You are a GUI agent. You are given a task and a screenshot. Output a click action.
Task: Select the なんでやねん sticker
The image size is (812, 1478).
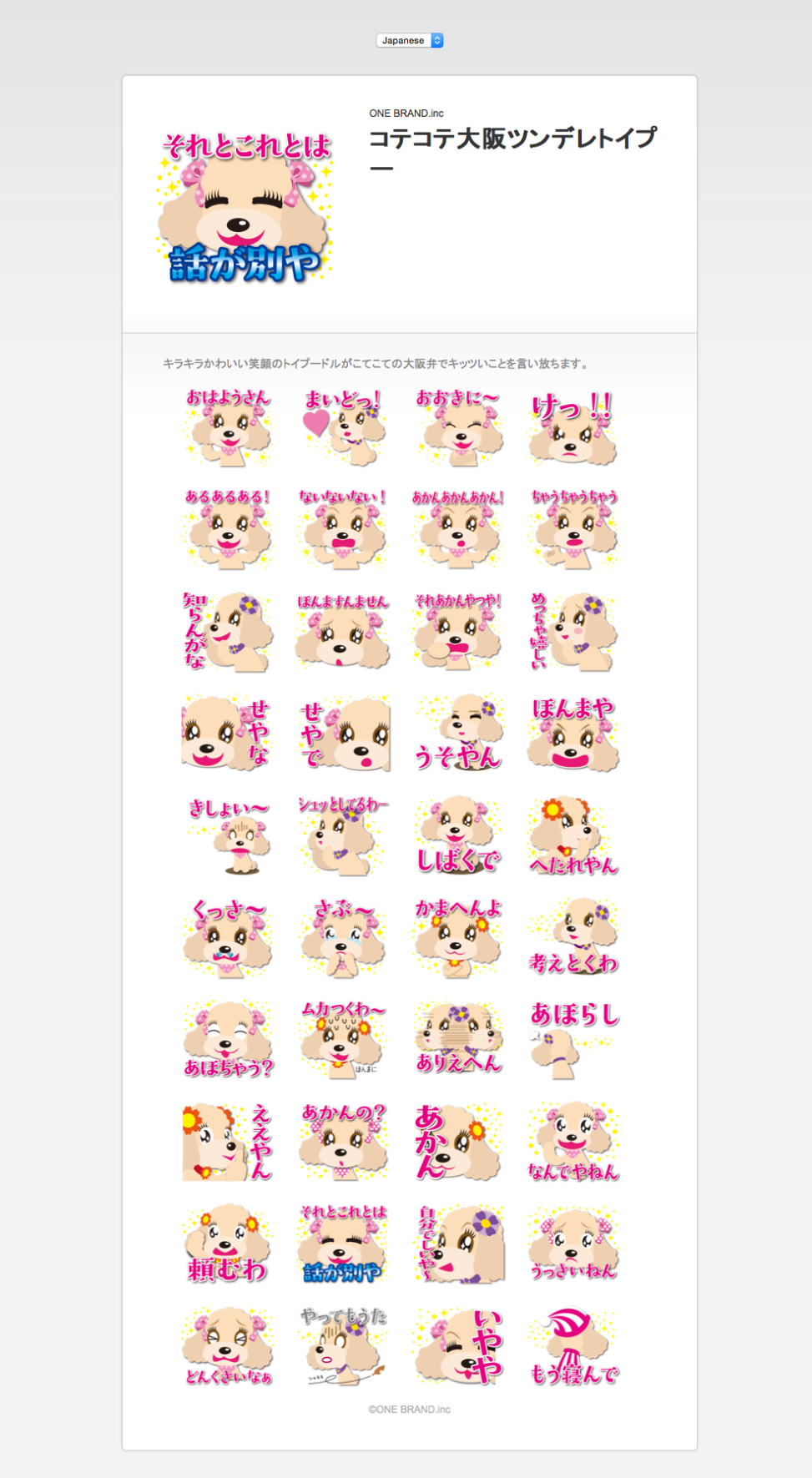(573, 1143)
